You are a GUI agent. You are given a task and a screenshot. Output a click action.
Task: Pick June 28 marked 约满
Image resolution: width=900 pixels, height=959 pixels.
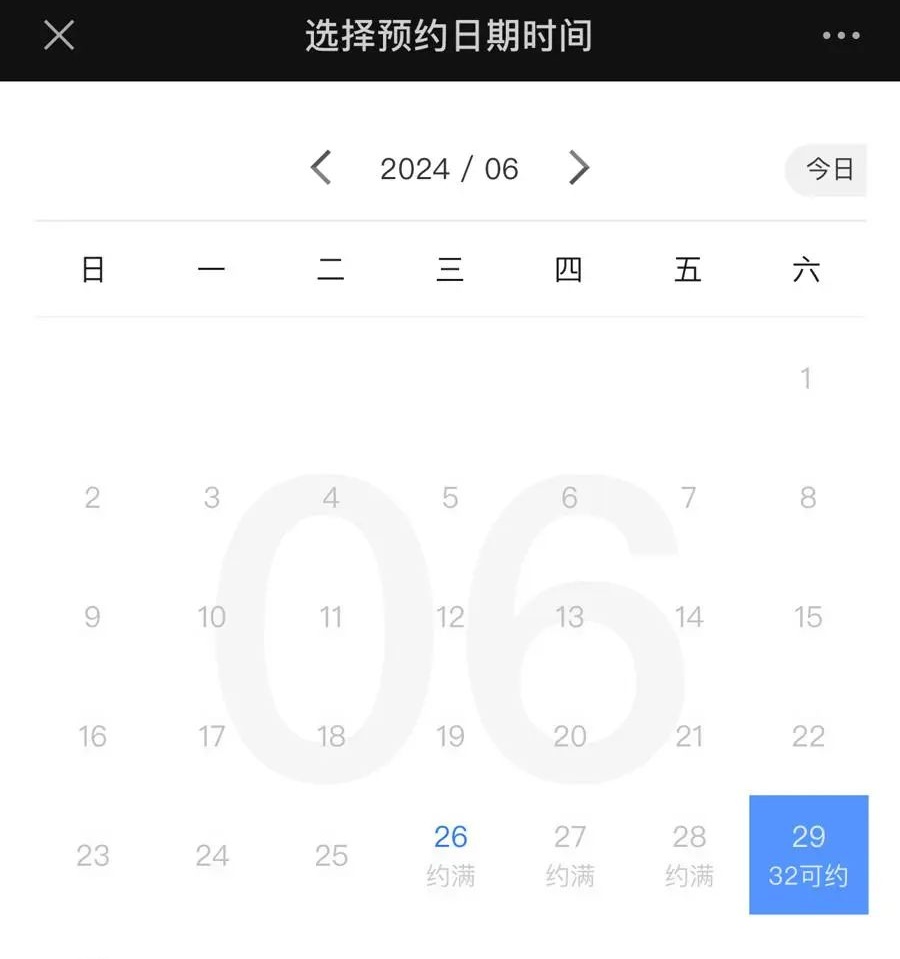coord(689,855)
